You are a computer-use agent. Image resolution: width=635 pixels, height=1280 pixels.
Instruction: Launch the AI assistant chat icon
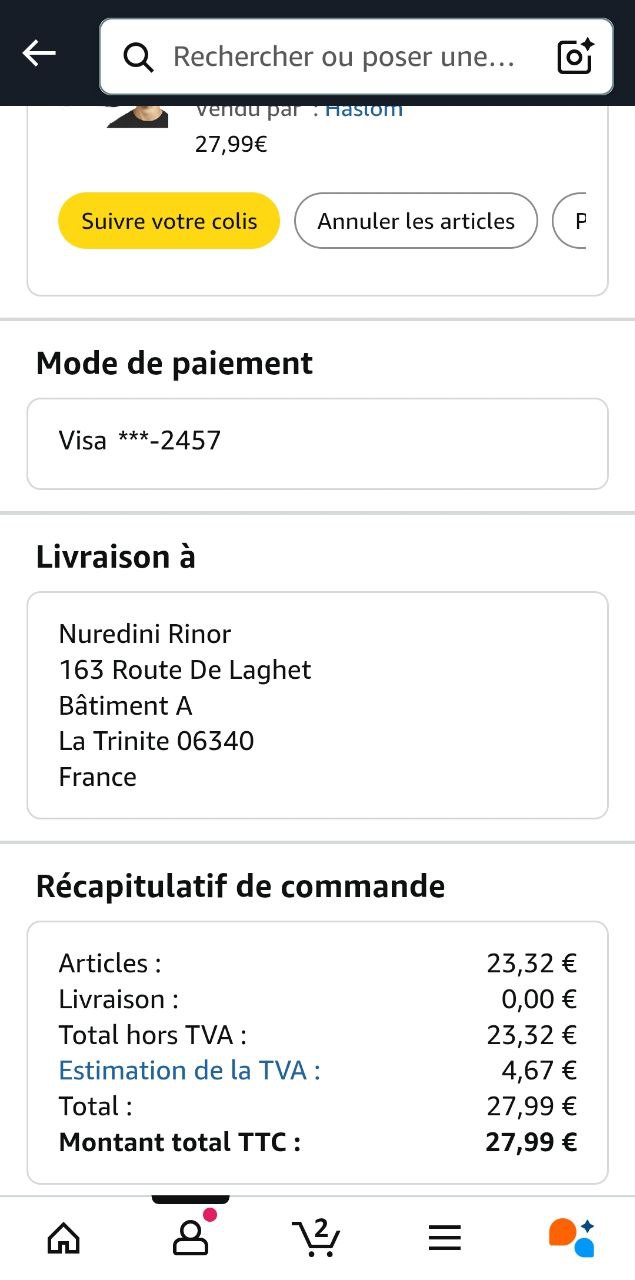[571, 1238]
